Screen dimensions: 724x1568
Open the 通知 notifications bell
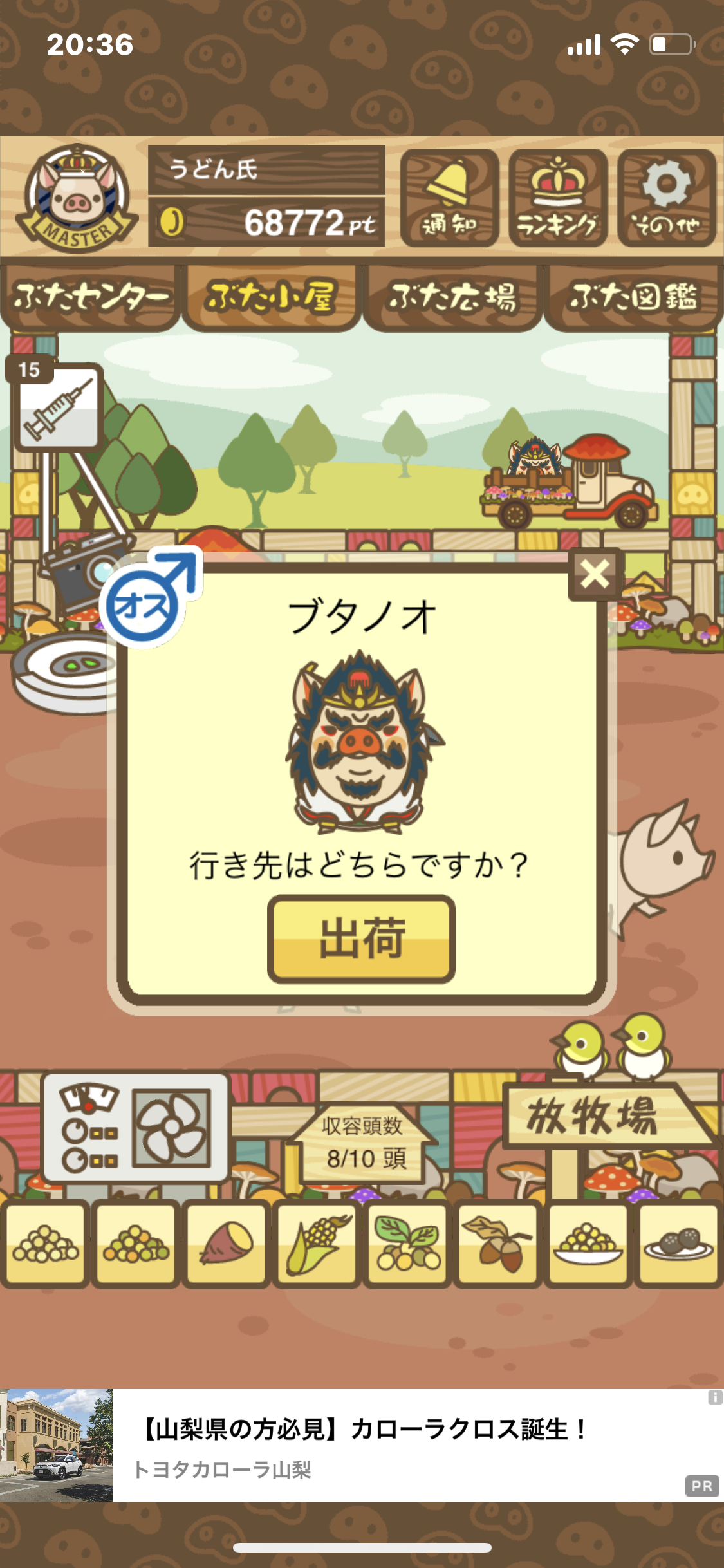click(449, 198)
